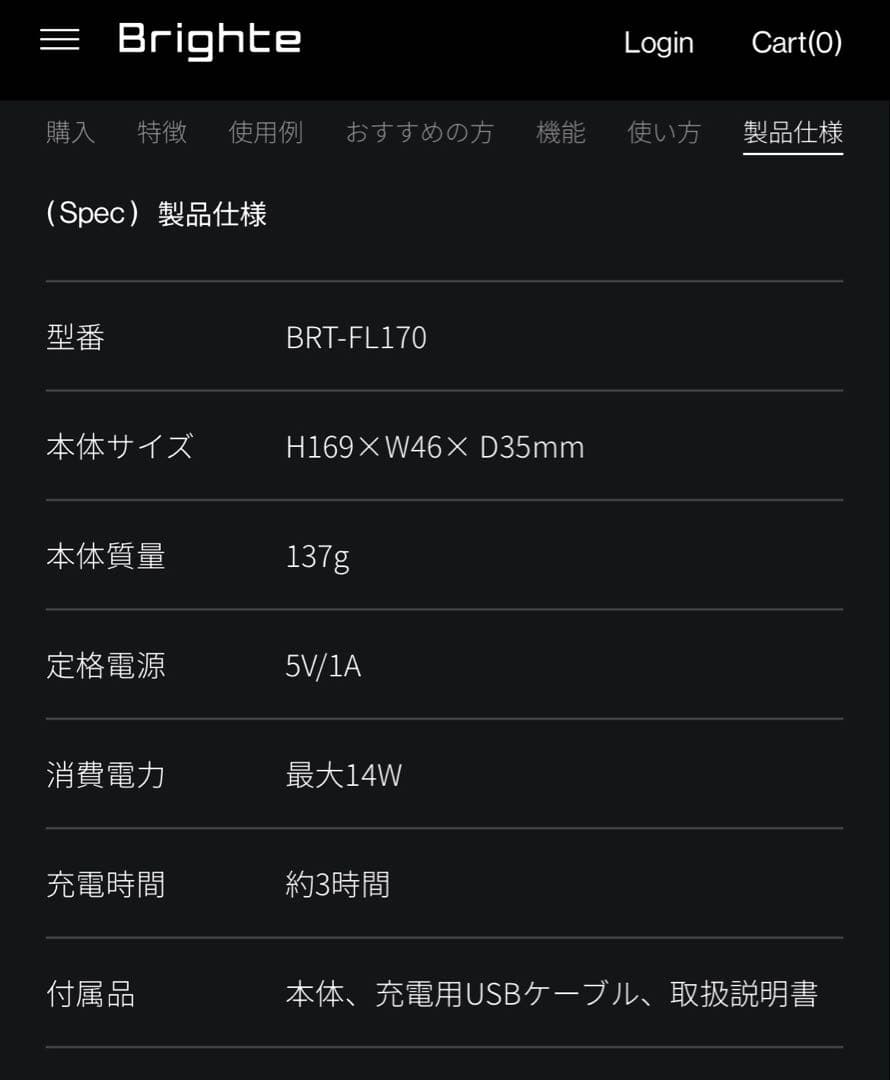
Task: Go to the 使い方 tab
Action: [x=663, y=132]
